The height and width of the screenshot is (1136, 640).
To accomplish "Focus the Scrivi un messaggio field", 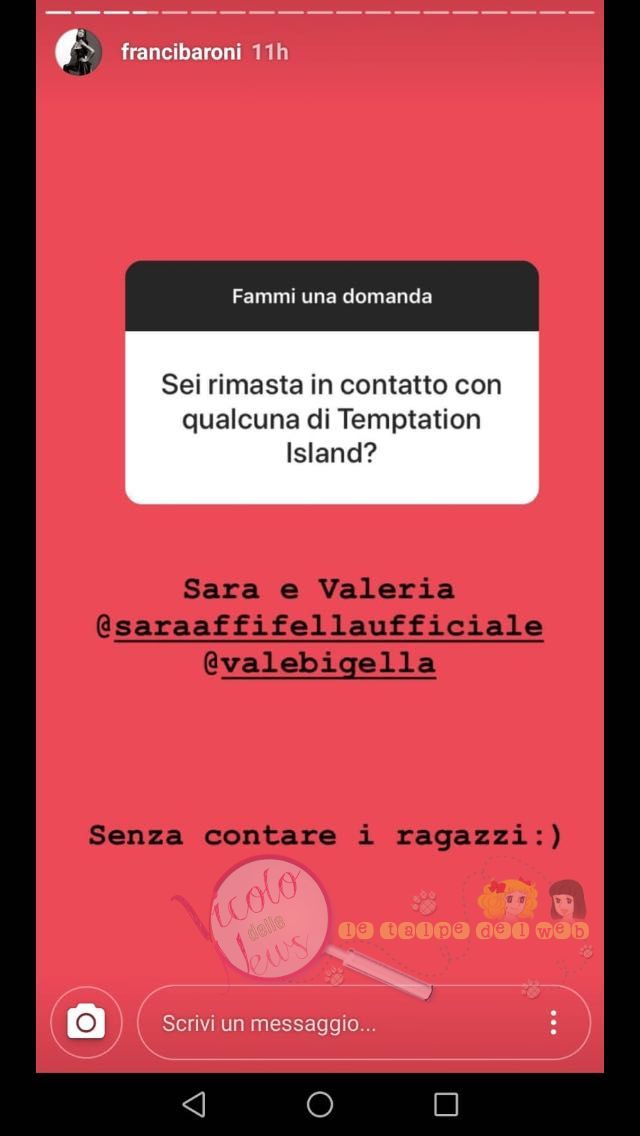I will coord(340,1023).
